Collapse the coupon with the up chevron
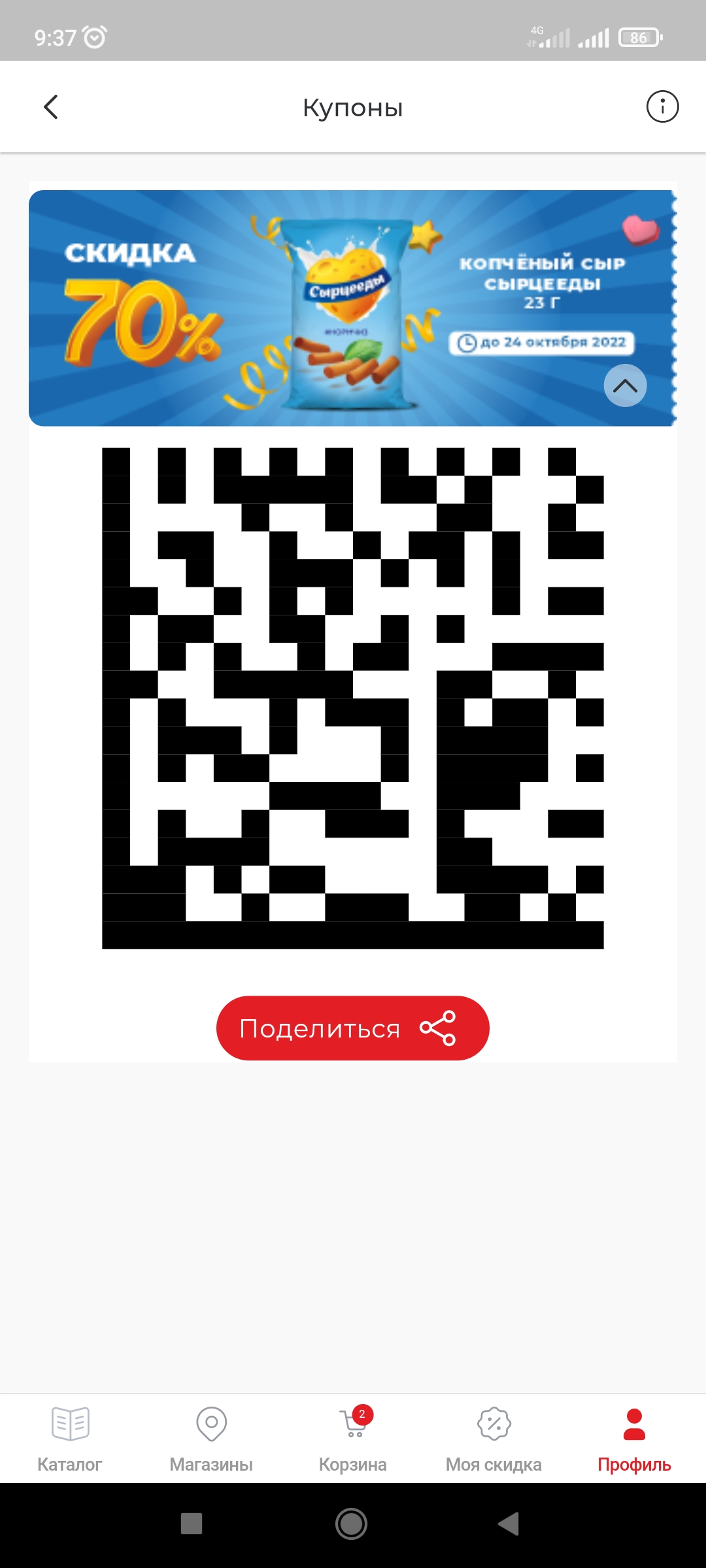The height and width of the screenshot is (1568, 706). [x=625, y=385]
